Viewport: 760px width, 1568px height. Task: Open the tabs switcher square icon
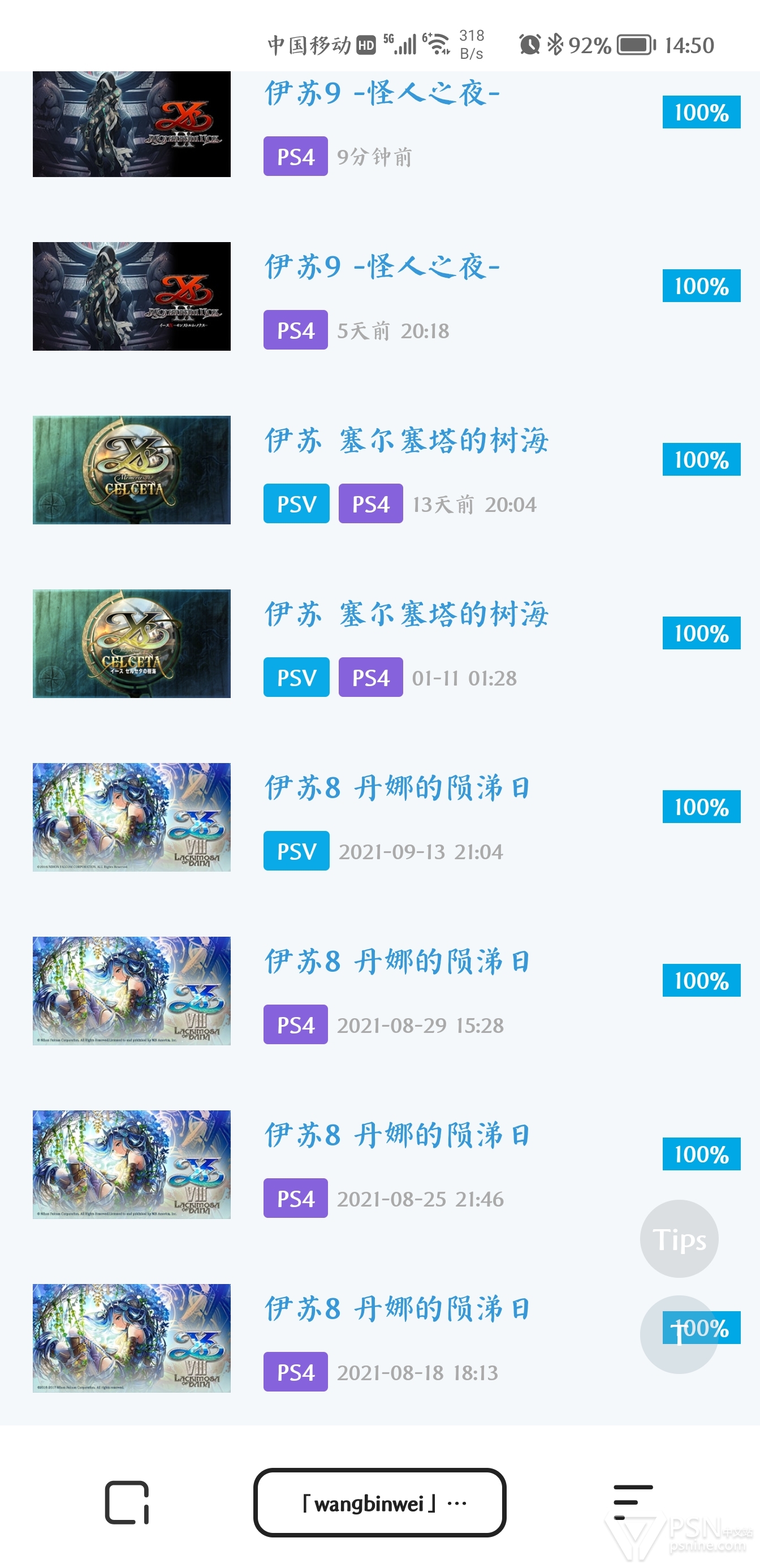click(127, 1502)
